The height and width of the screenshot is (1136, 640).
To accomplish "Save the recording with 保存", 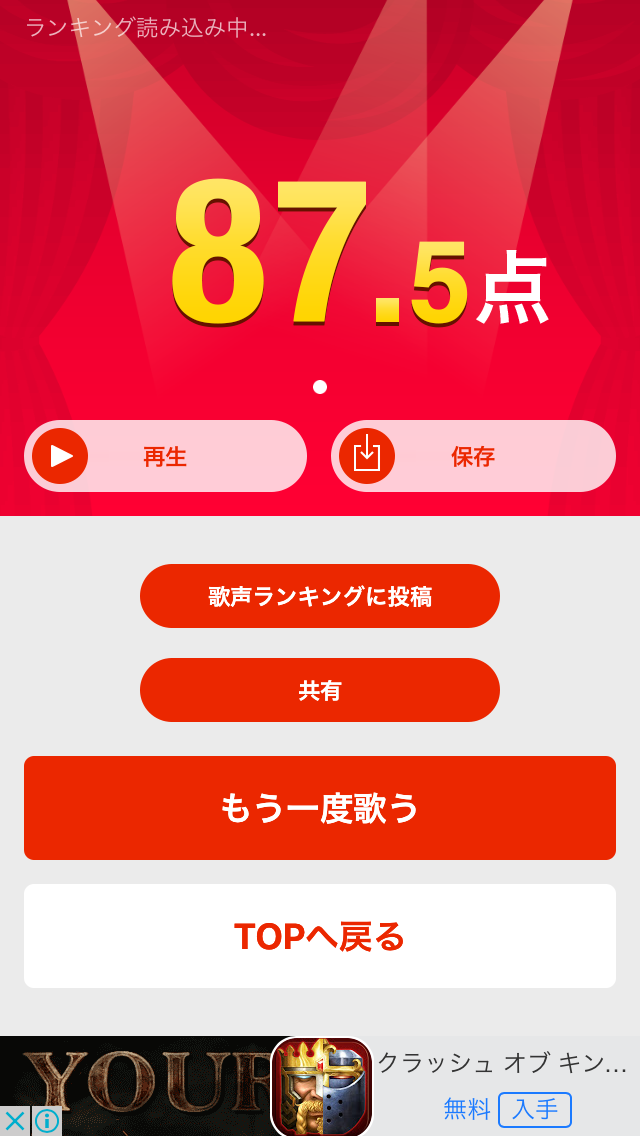I will coord(472,456).
